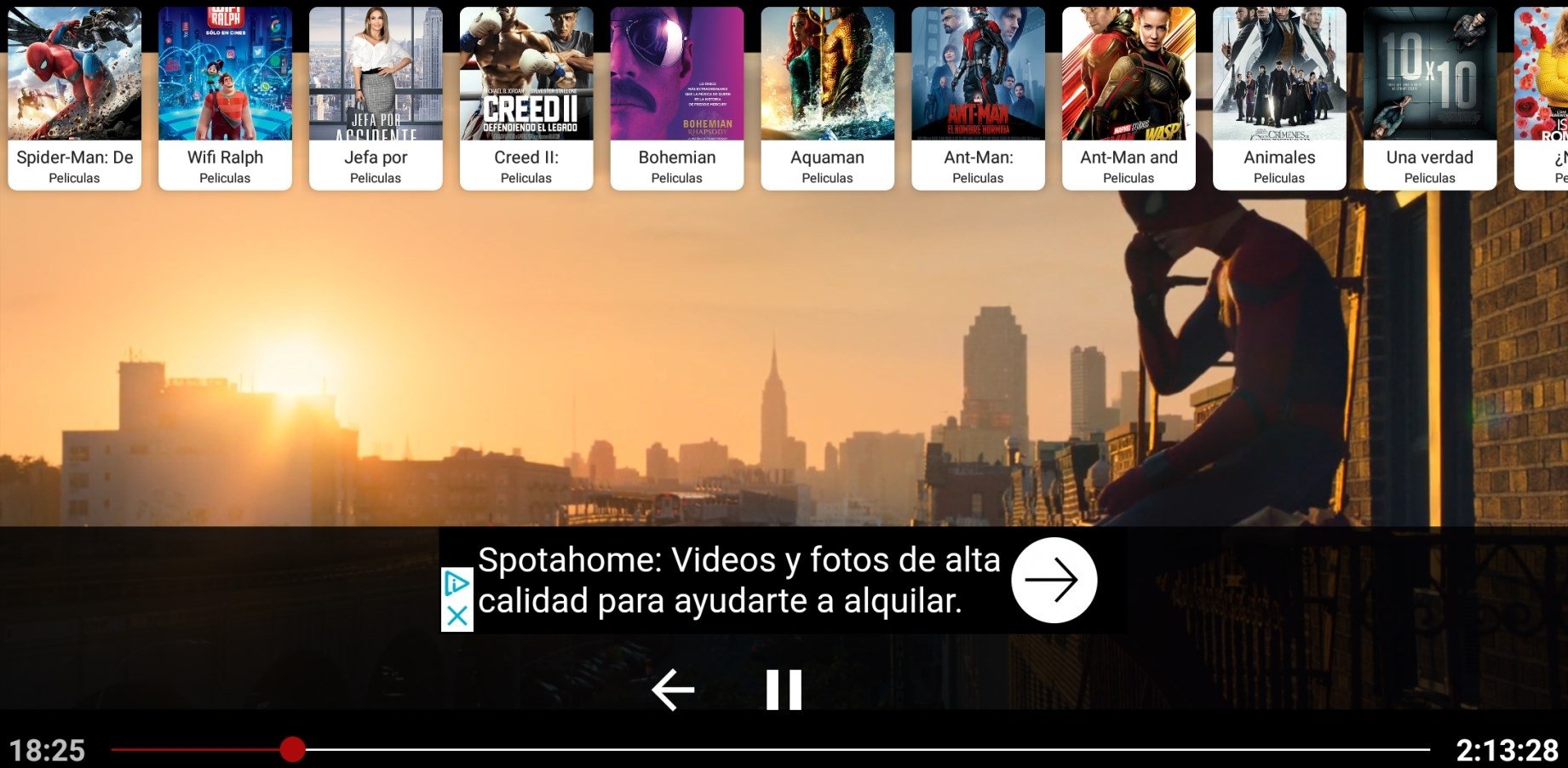Open the Ant-Man: El Hombre Hormiga card

(978, 98)
